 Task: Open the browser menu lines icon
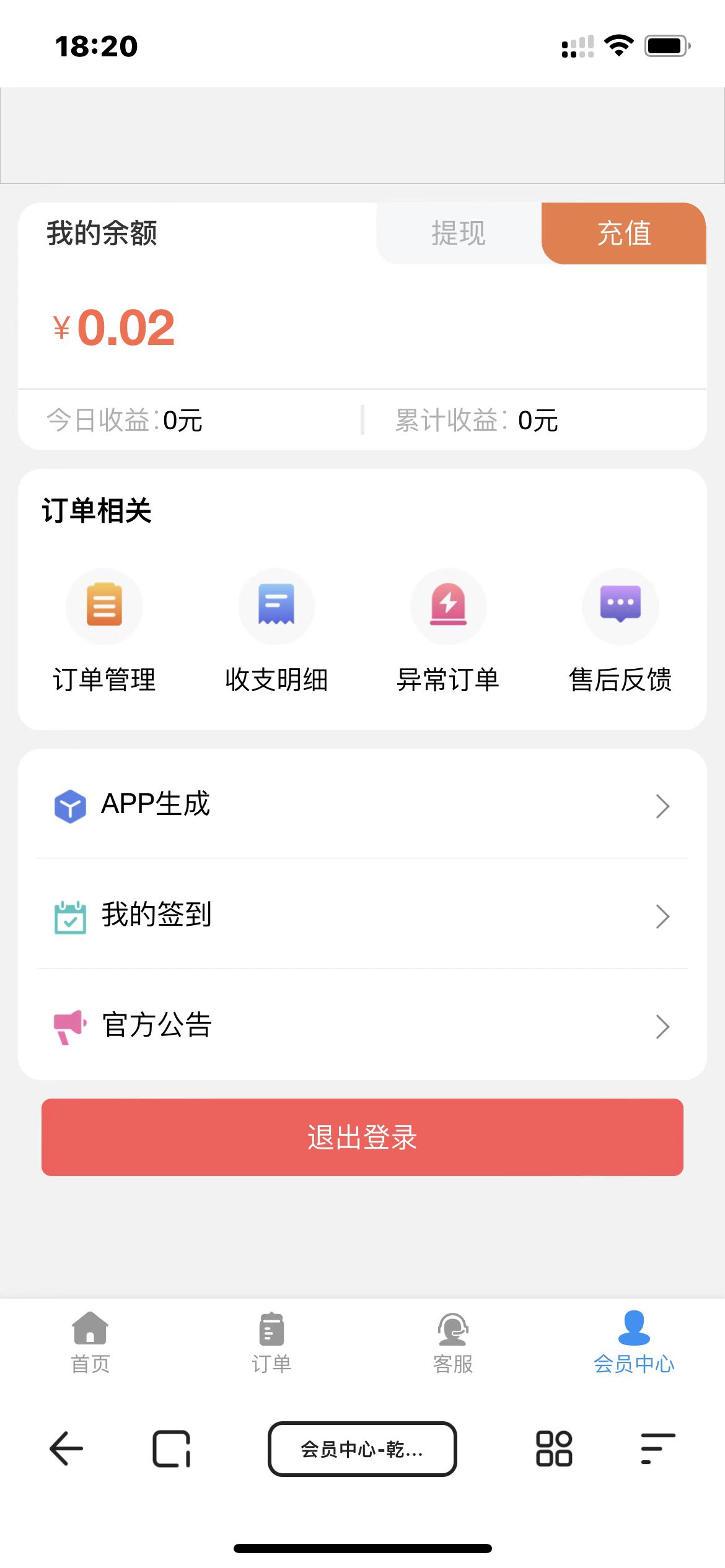657,1448
